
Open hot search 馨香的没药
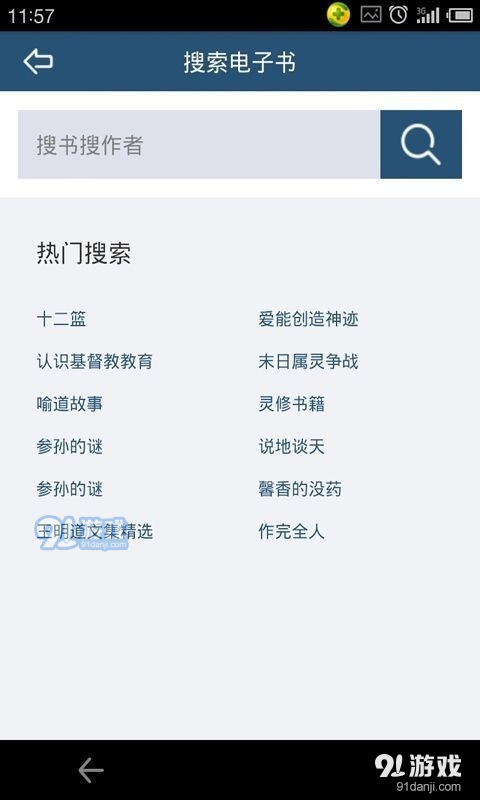(300, 489)
